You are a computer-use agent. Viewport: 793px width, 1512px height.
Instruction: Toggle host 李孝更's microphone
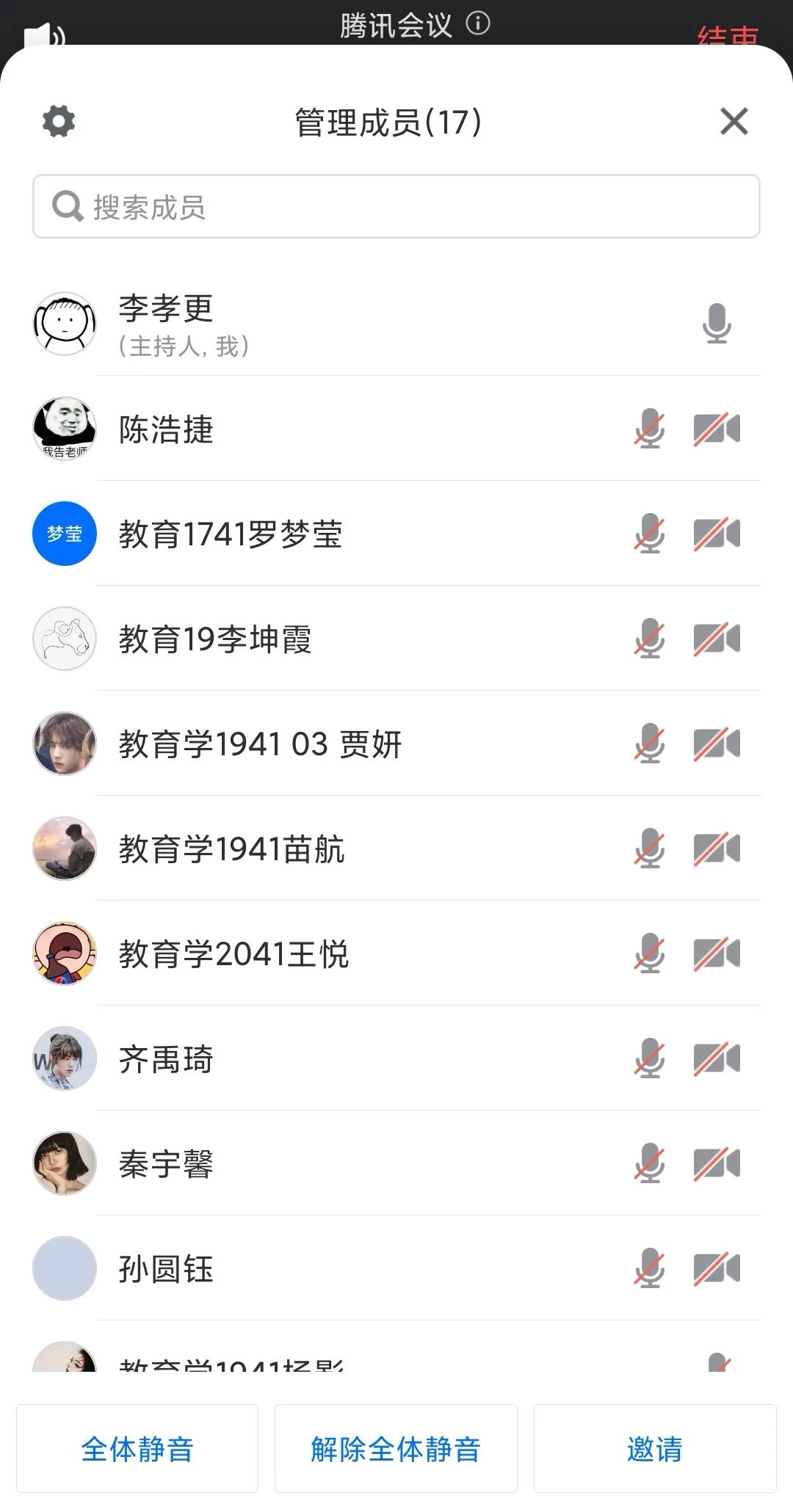tap(717, 324)
